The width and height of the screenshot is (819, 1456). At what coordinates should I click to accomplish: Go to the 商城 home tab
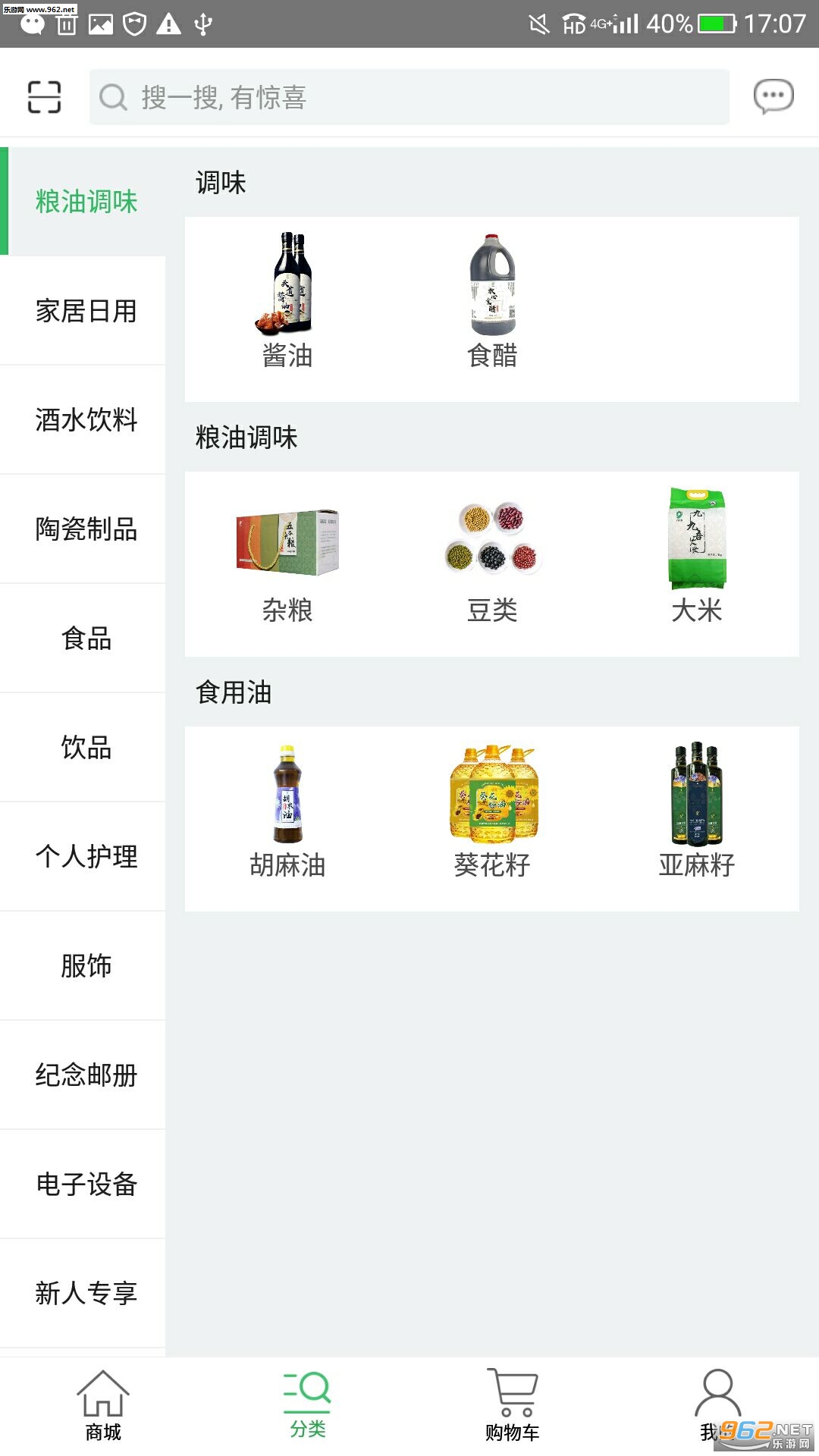(x=103, y=1406)
